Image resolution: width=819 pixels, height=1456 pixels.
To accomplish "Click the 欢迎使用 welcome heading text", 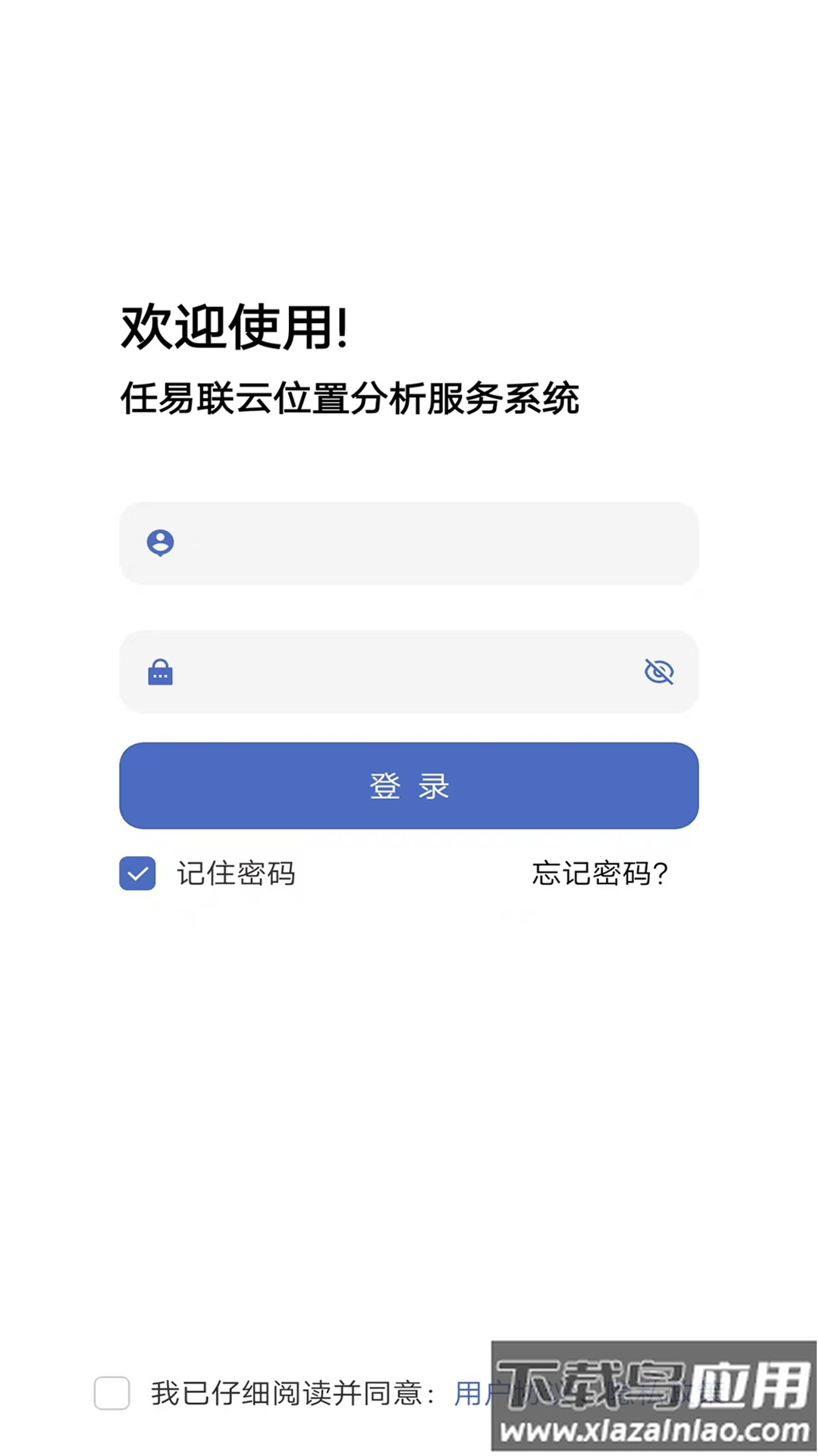I will pos(237,328).
